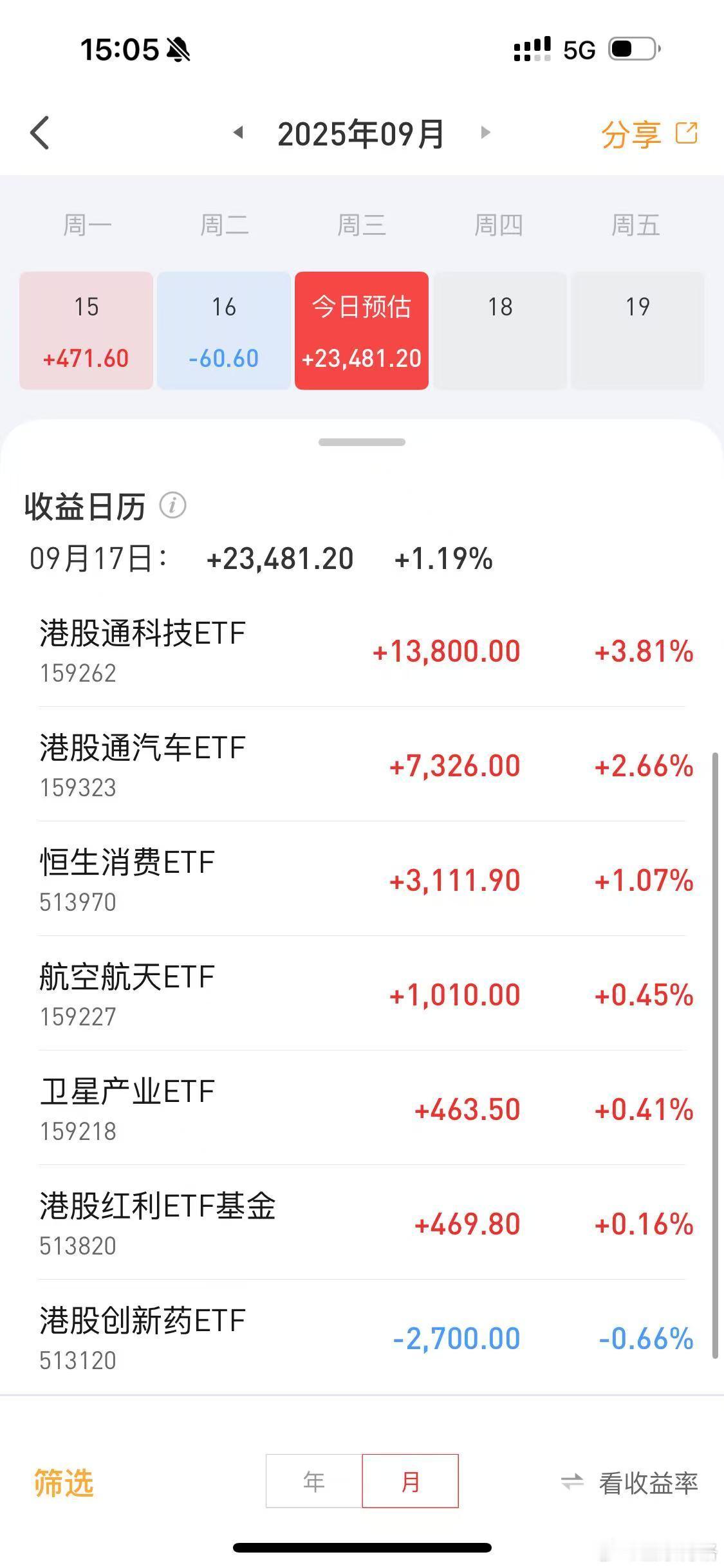Open the info icon beside 收益日历
724x1568 pixels.
(172, 506)
